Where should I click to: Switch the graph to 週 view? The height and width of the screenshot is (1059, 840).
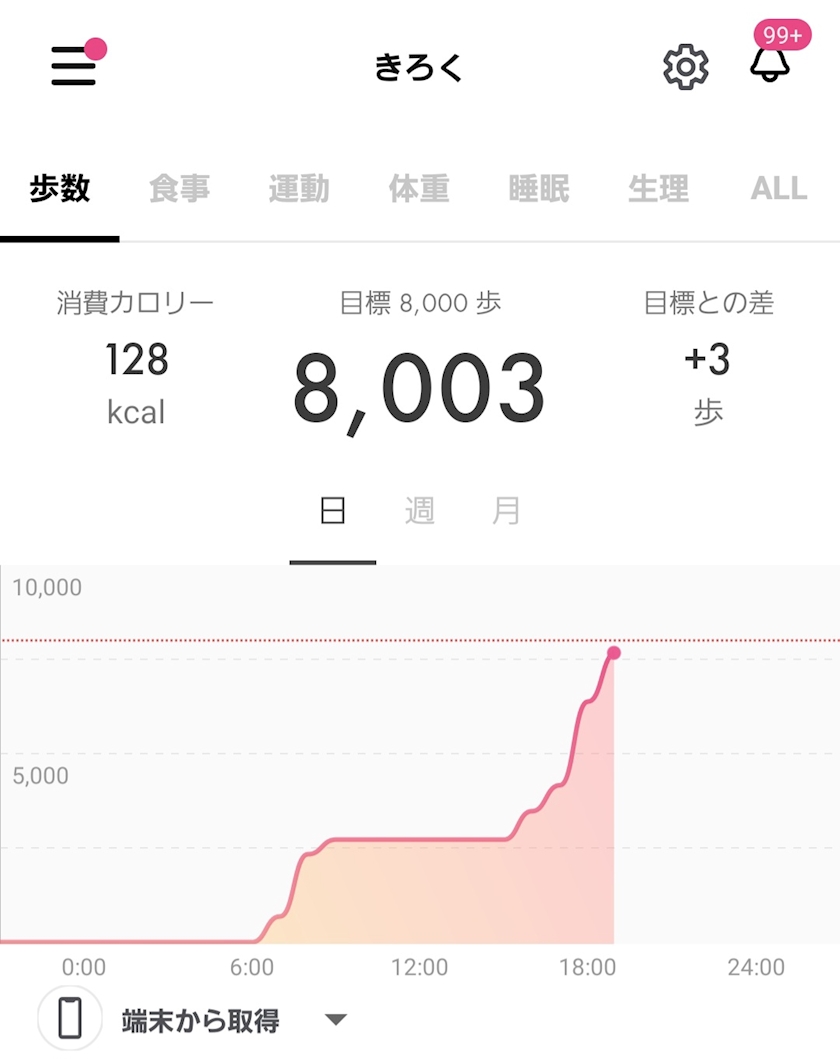tap(419, 511)
